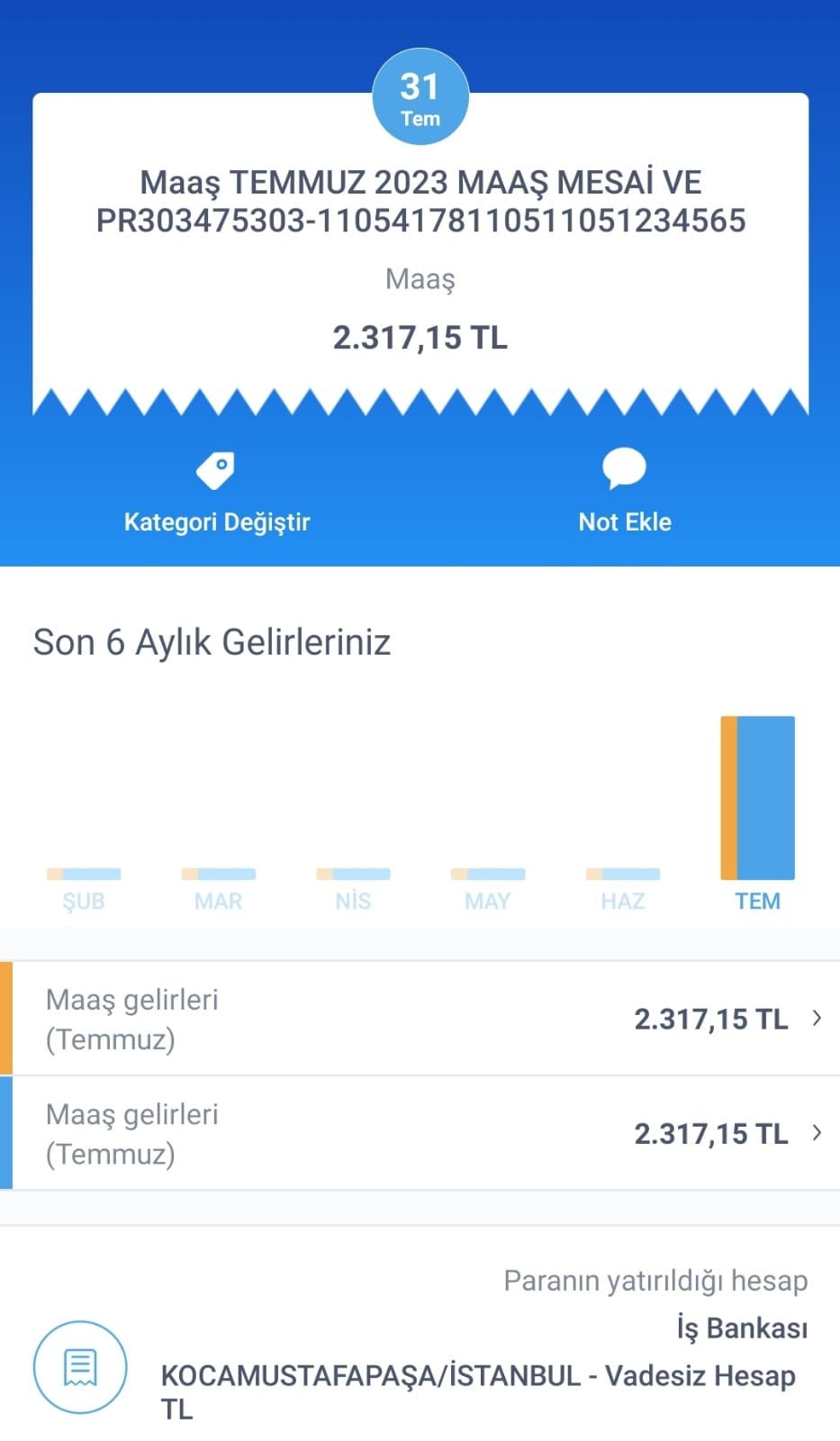Open the orange Maaş gelirleri (Temmuz) row
The image size is (840, 1441).
[420, 1019]
